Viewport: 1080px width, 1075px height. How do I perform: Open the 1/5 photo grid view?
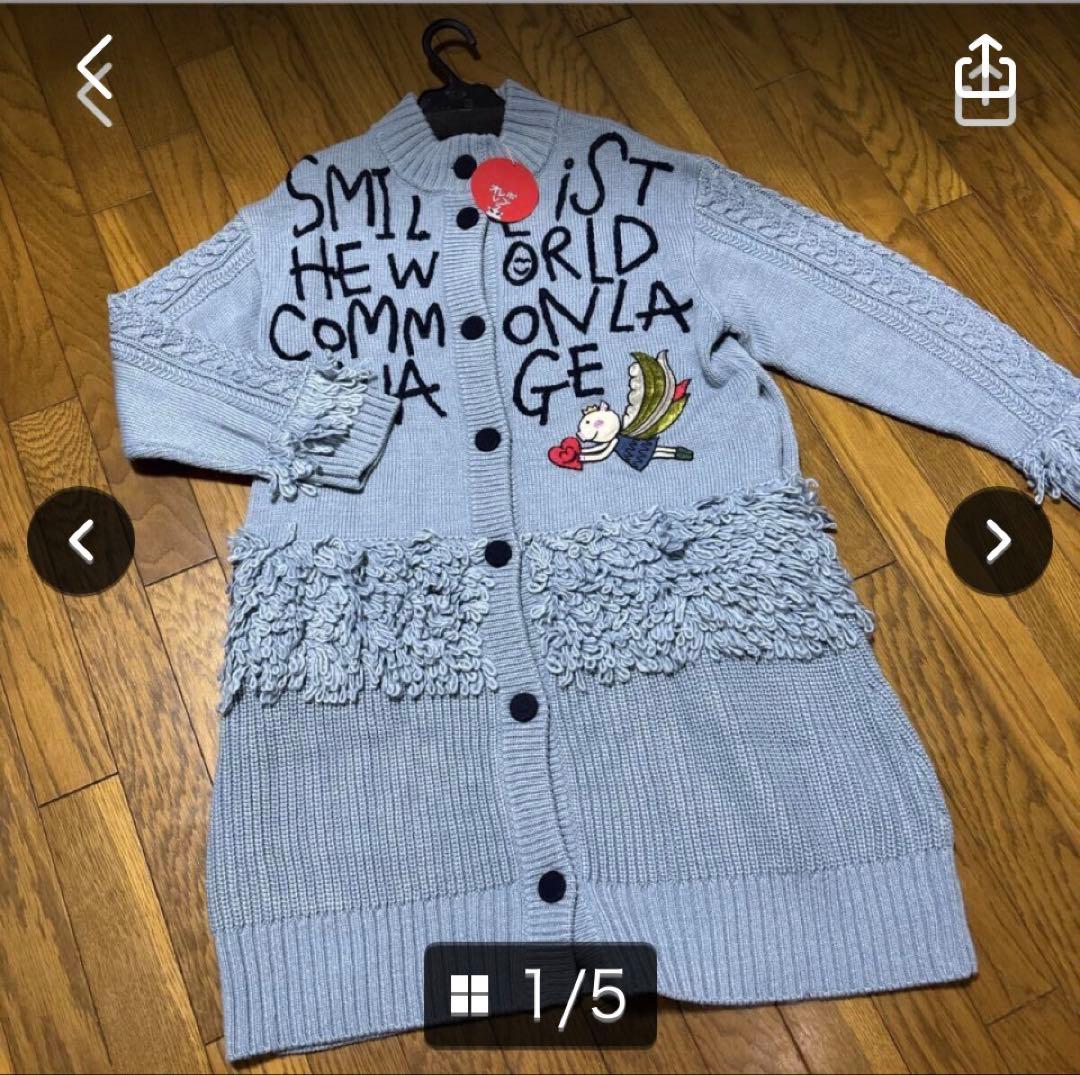(541, 995)
